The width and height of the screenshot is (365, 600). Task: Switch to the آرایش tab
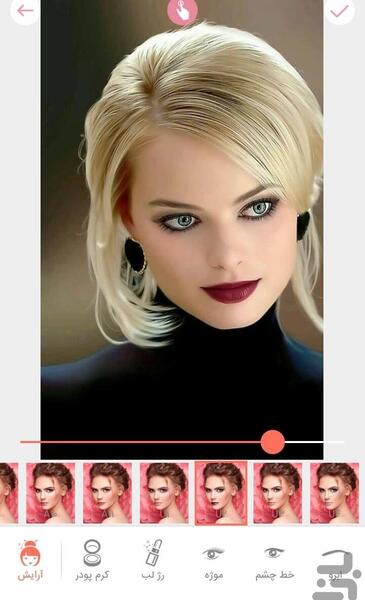31,560
